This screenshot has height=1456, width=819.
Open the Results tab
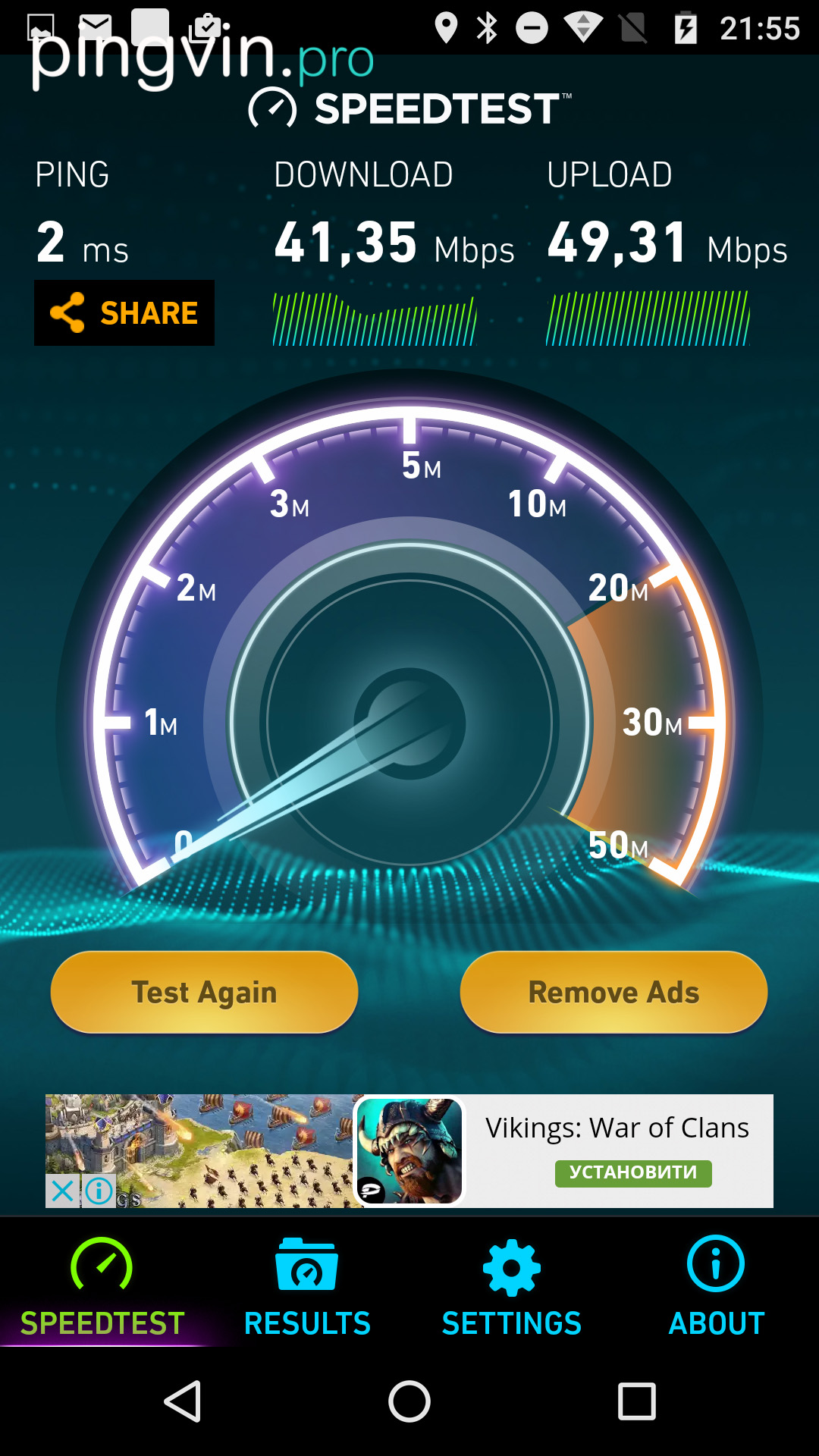coord(307,1288)
